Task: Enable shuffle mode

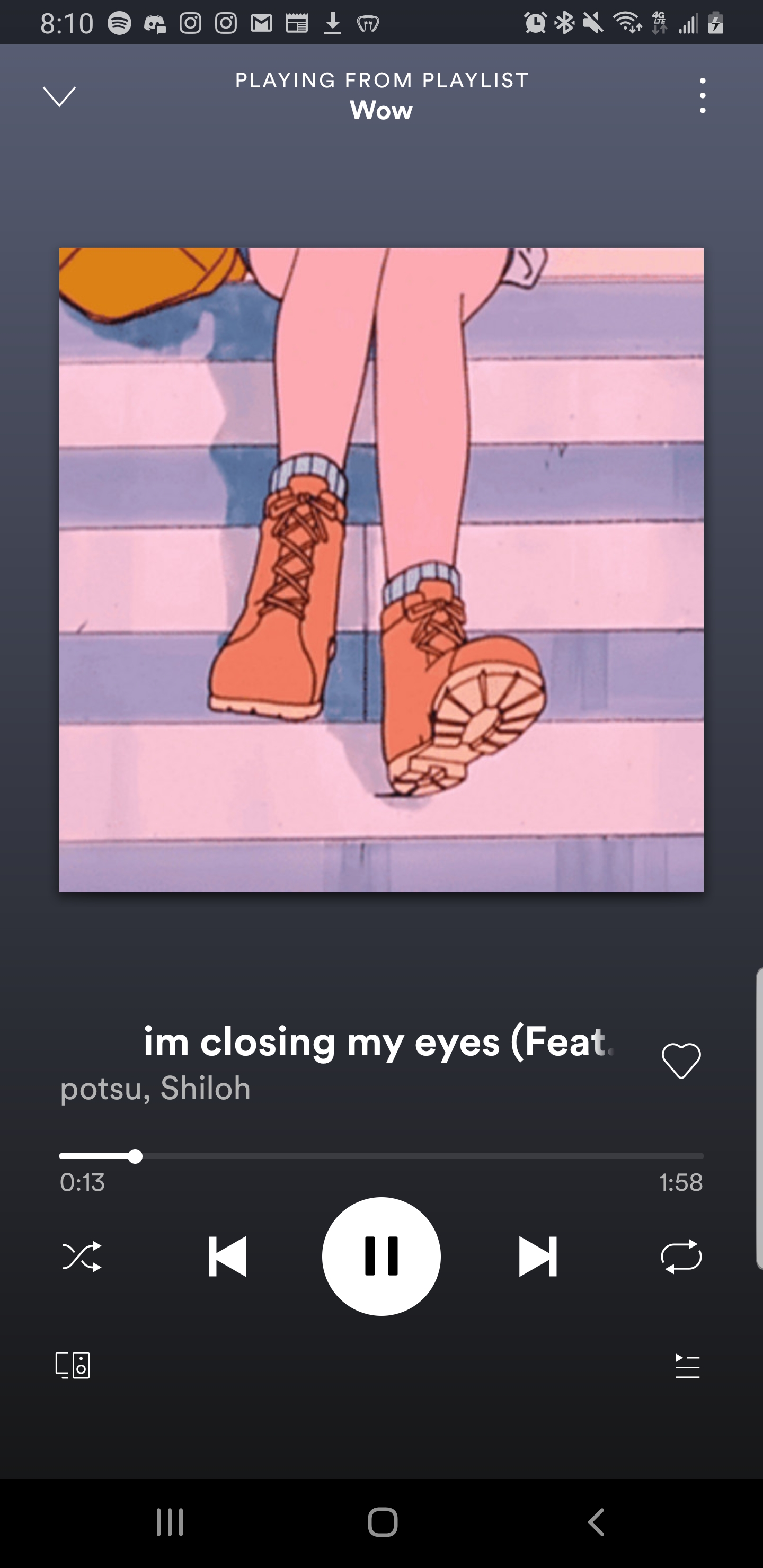Action: 82,1256
